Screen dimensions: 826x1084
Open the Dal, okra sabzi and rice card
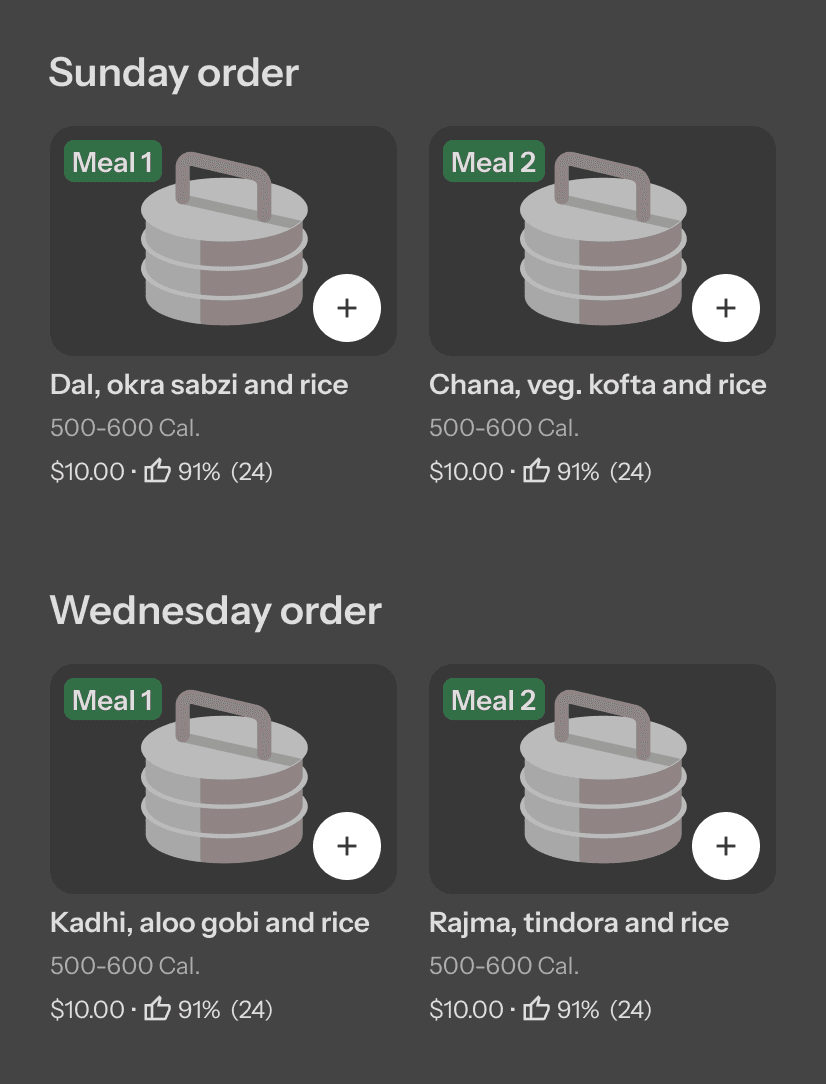(x=199, y=385)
